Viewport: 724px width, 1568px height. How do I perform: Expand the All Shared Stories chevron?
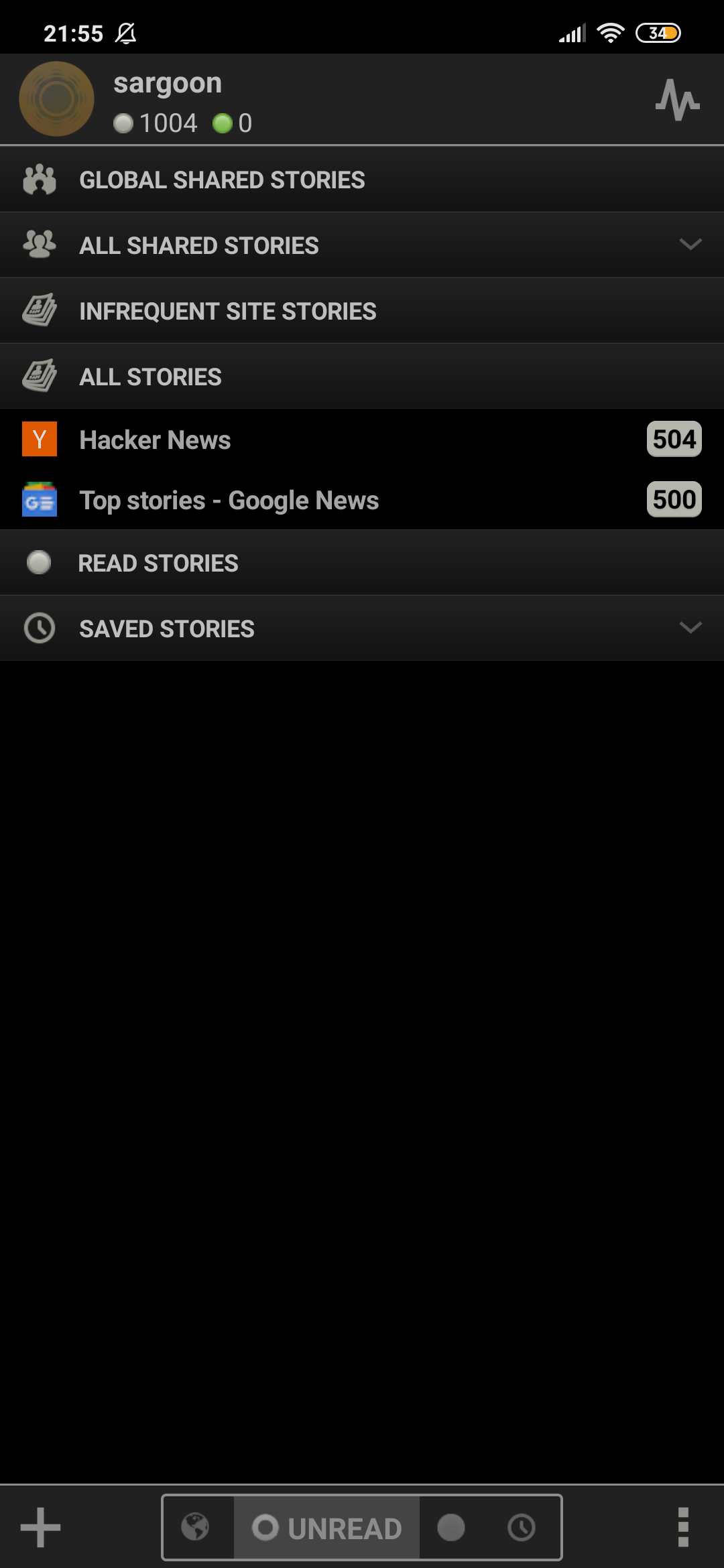click(x=690, y=245)
